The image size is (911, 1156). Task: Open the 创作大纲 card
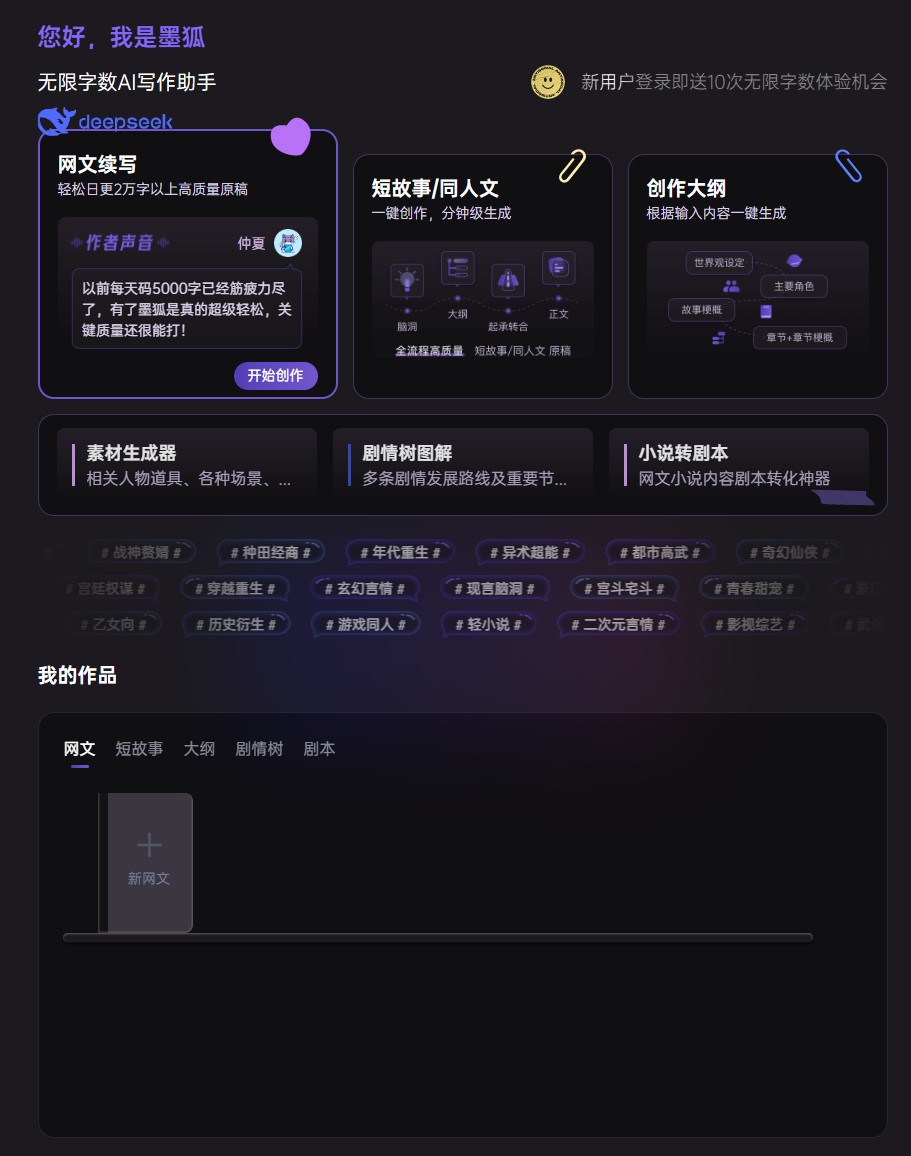coord(757,276)
